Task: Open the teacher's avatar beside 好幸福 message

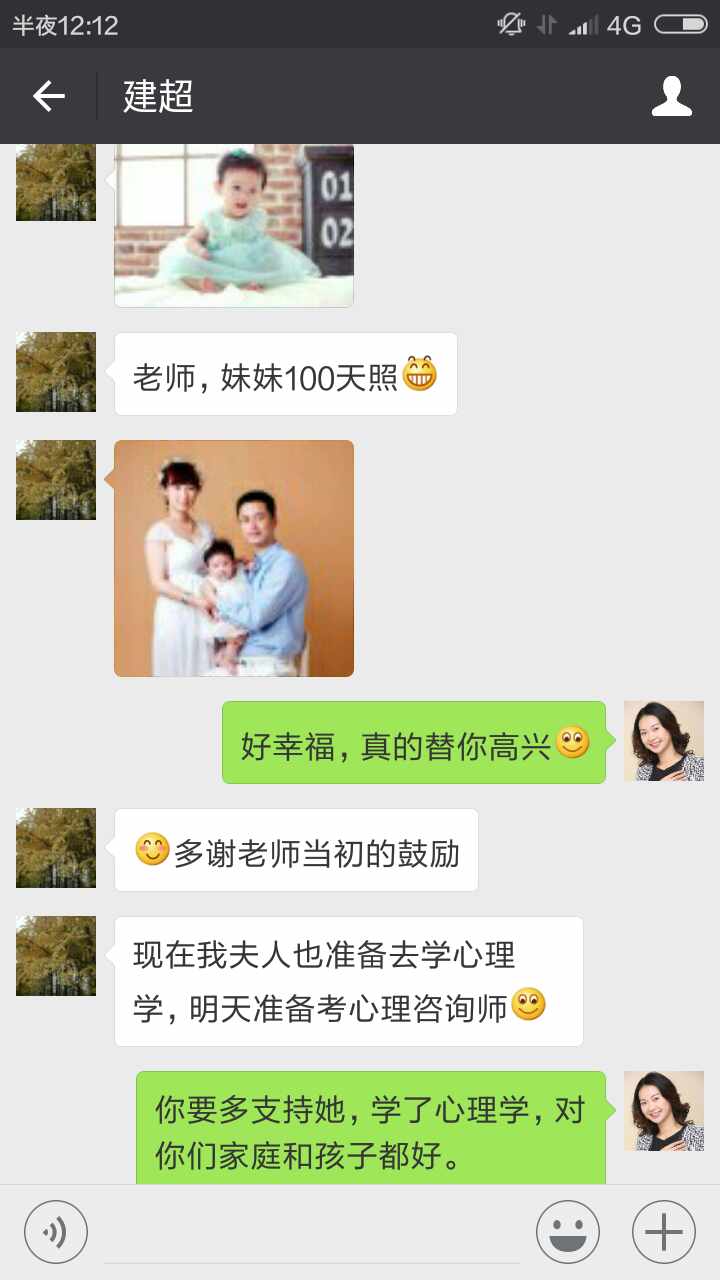Action: click(664, 741)
